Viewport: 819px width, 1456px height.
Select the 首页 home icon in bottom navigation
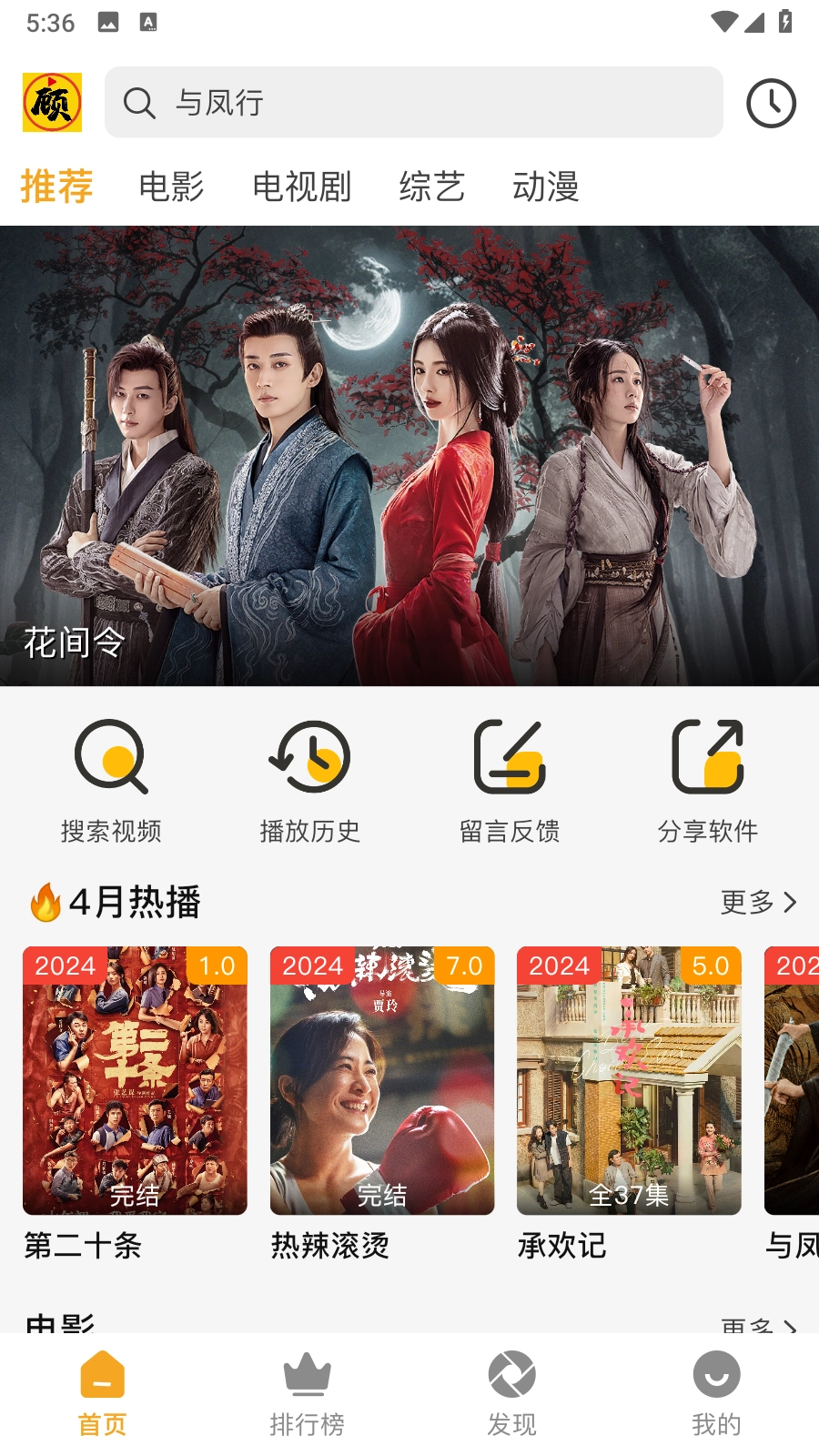(103, 1374)
